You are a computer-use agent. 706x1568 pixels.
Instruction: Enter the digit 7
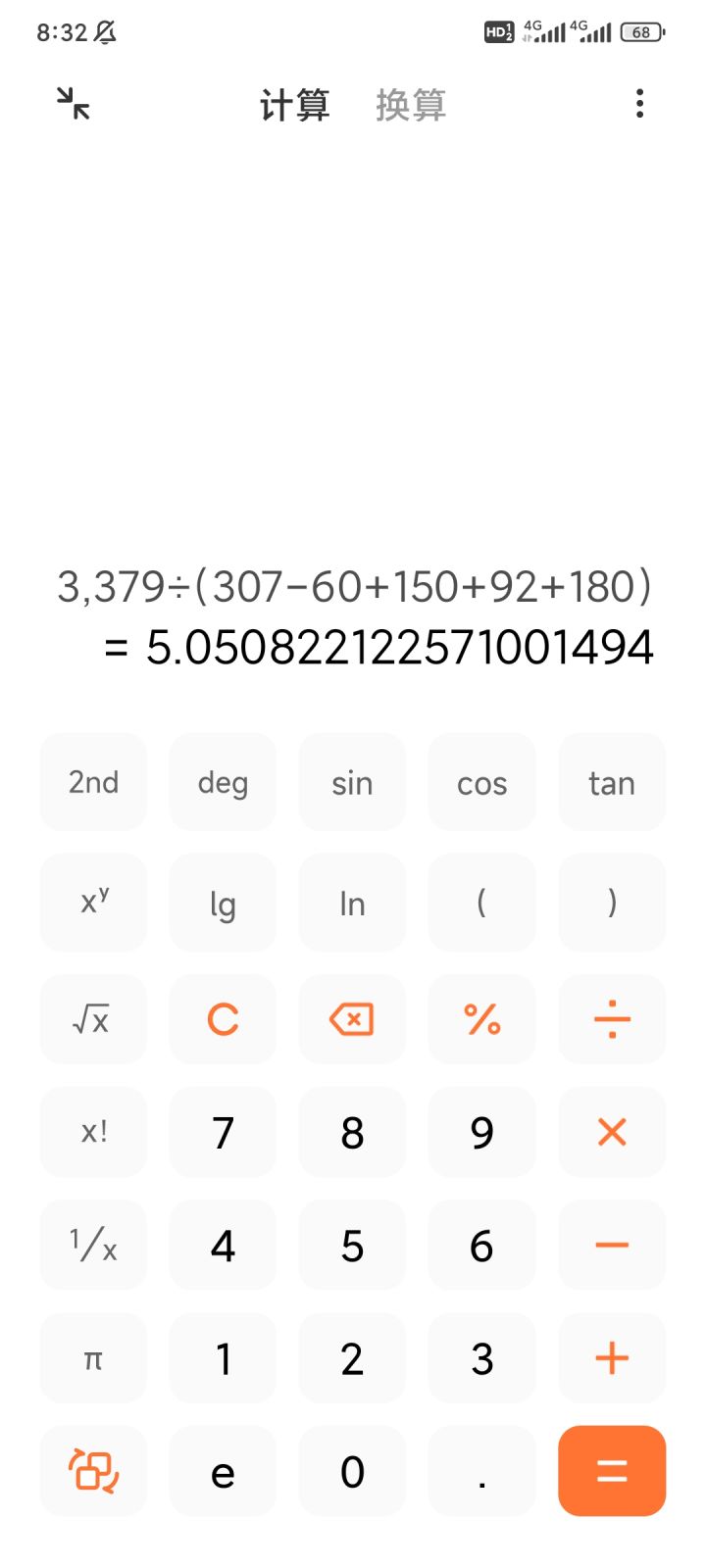(x=223, y=1132)
